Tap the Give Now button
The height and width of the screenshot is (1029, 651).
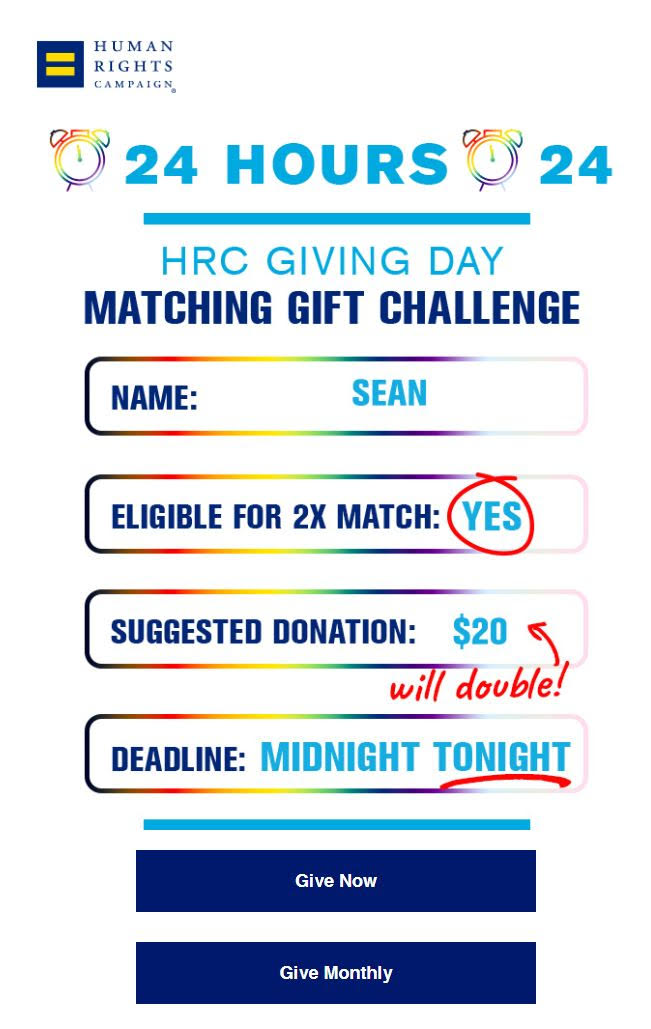tap(336, 881)
